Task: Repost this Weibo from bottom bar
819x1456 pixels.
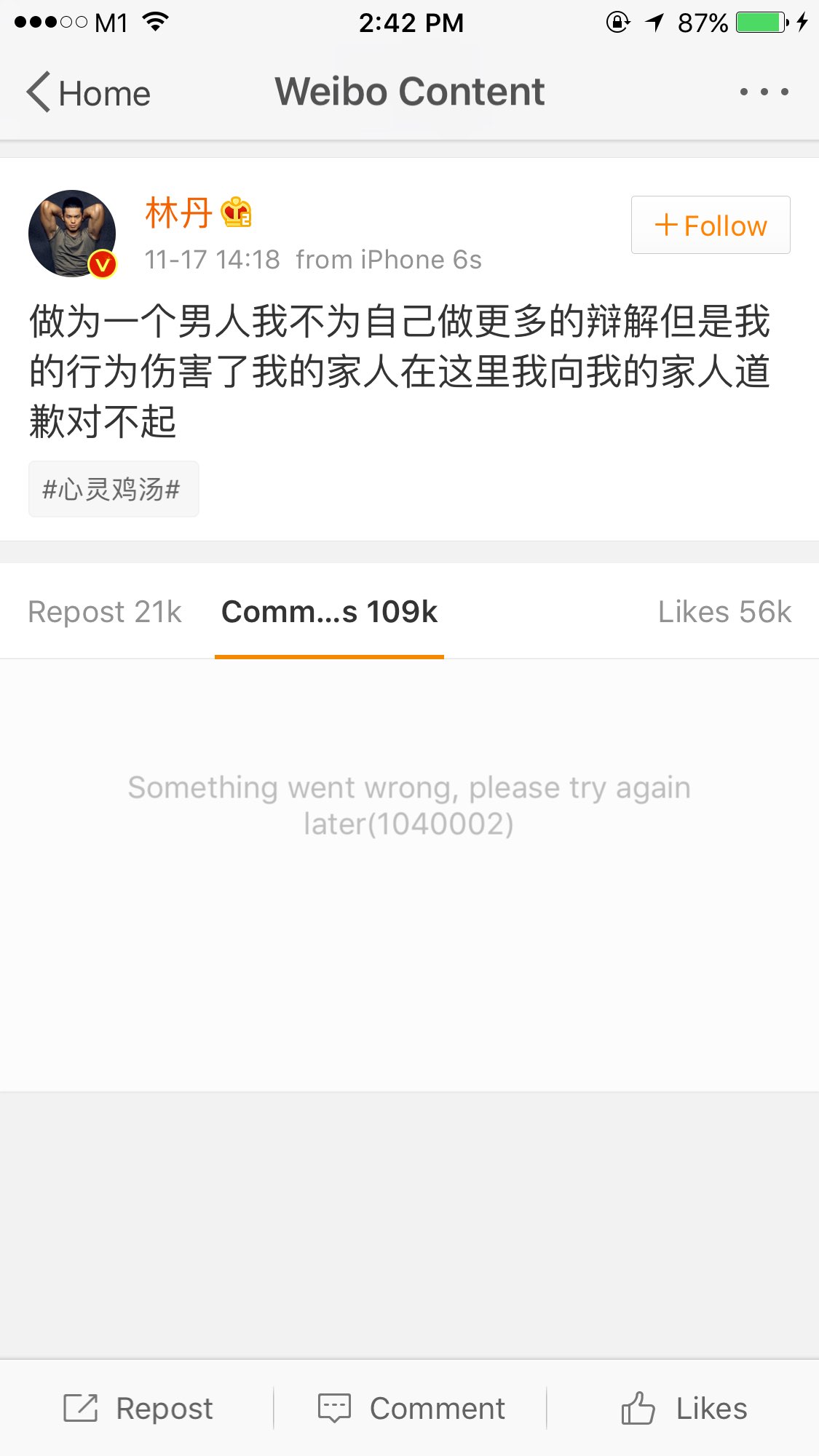Action: [x=138, y=1408]
